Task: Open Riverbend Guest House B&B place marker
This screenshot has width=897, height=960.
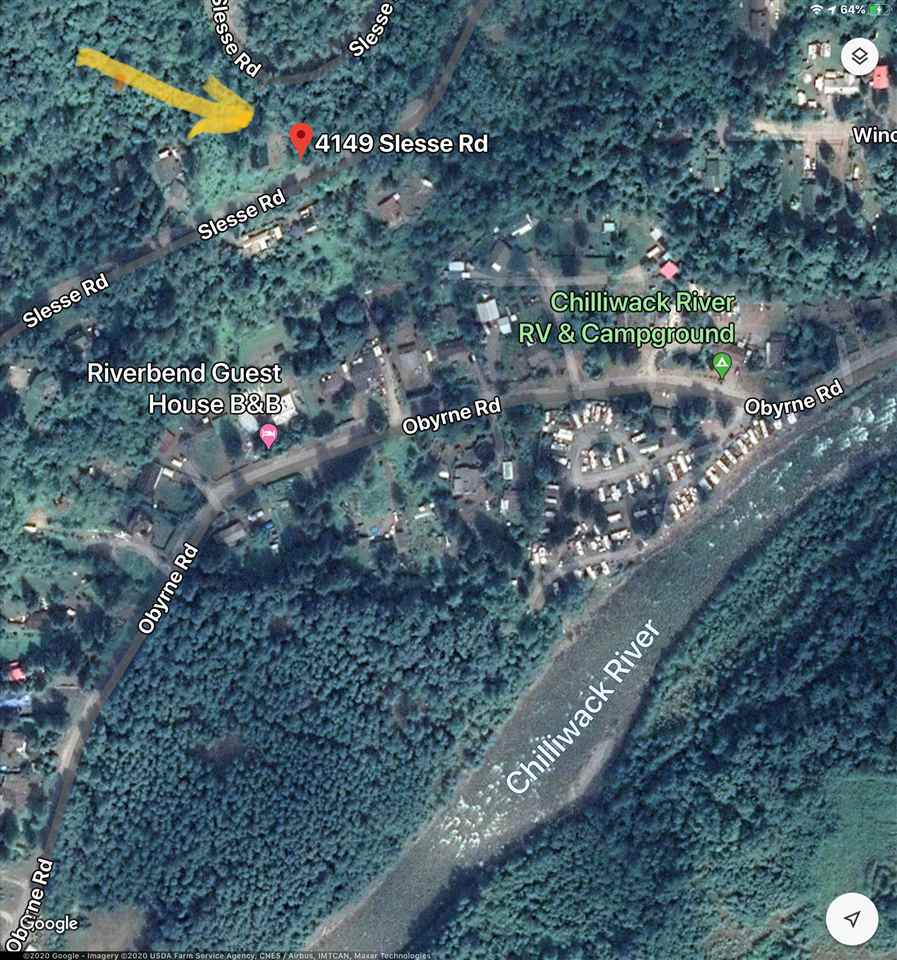Action: coord(268,435)
